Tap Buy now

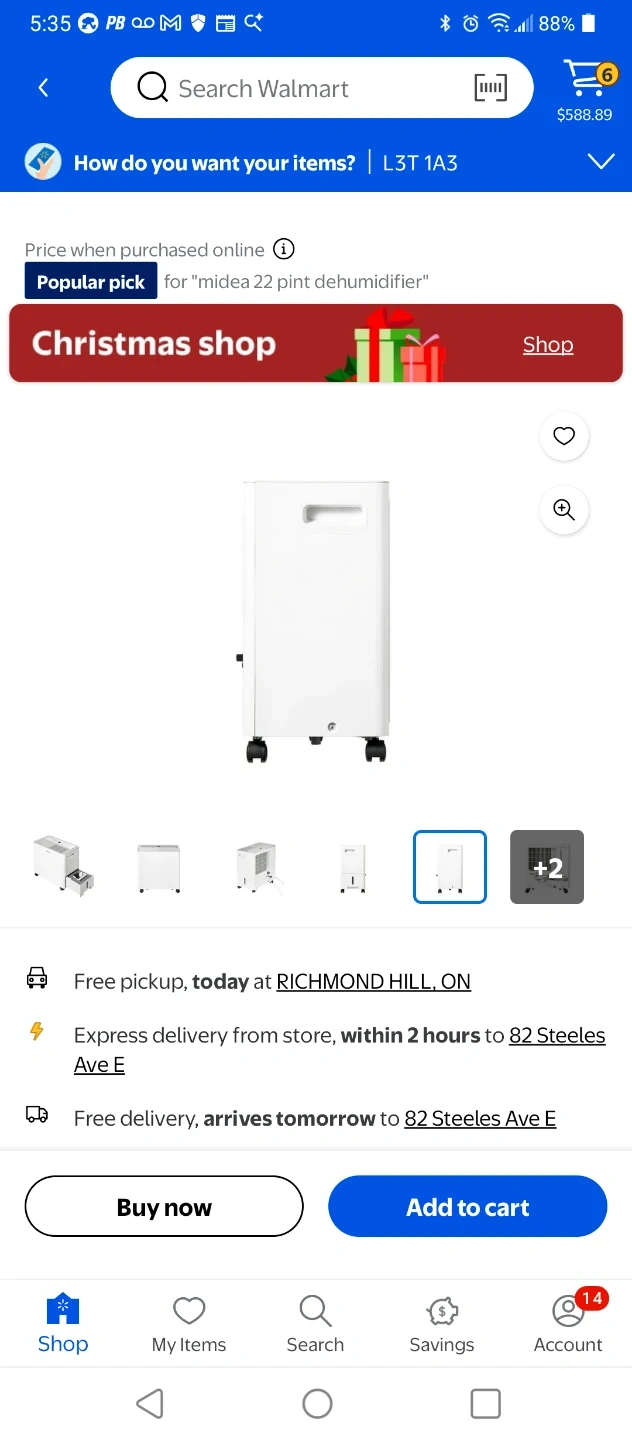[164, 1207]
